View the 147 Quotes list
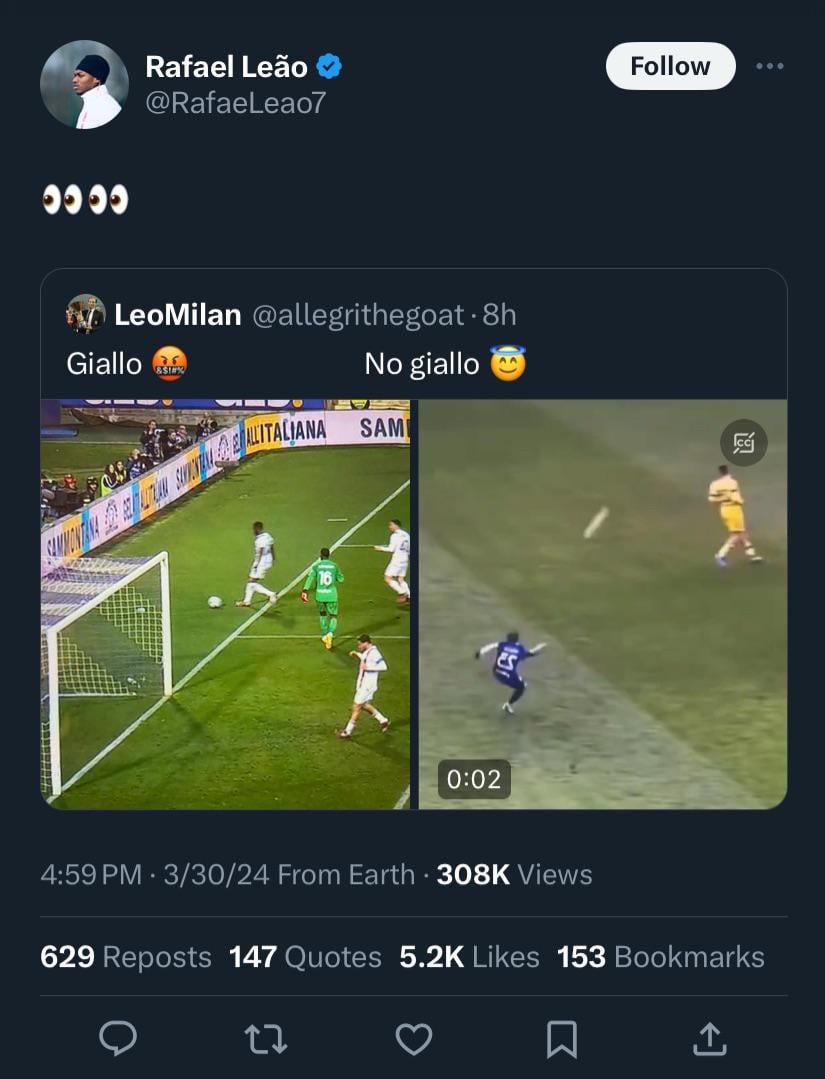This screenshot has width=825, height=1079. pyautogui.click(x=305, y=957)
